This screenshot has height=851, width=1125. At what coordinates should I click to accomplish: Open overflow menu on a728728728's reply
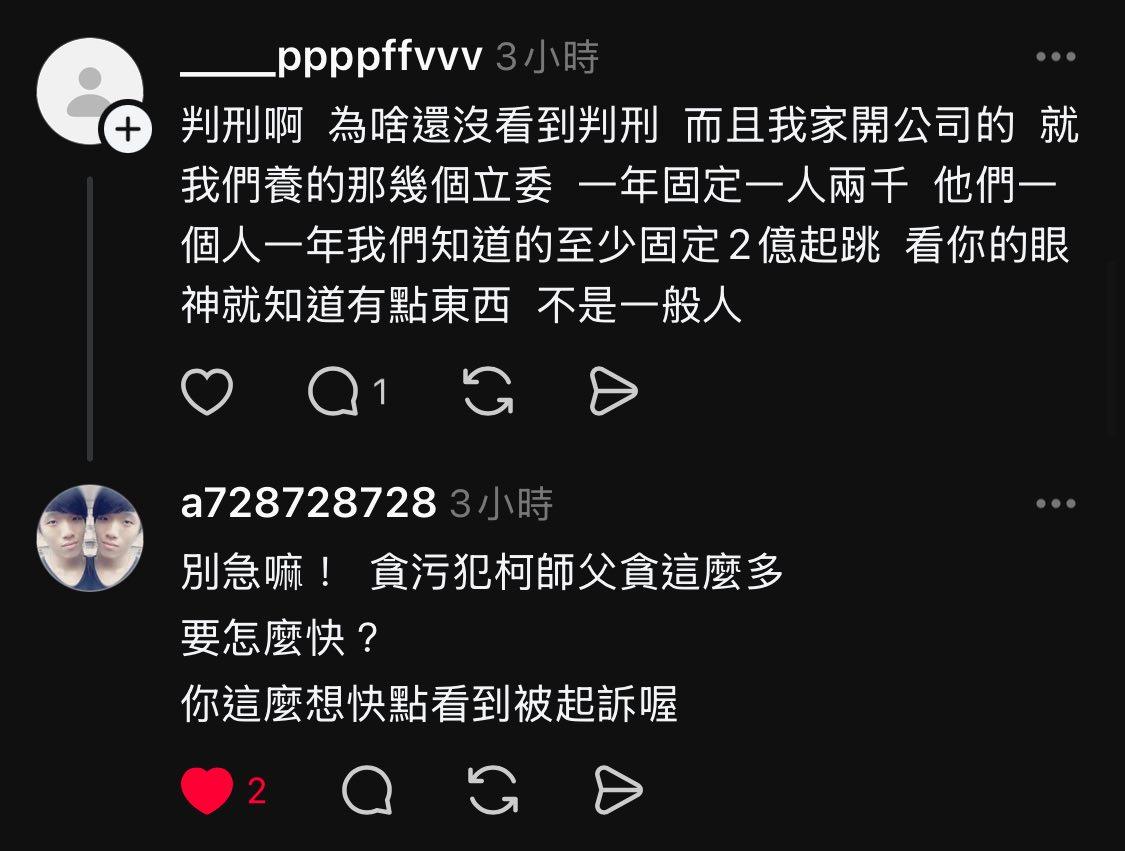click(x=1055, y=504)
